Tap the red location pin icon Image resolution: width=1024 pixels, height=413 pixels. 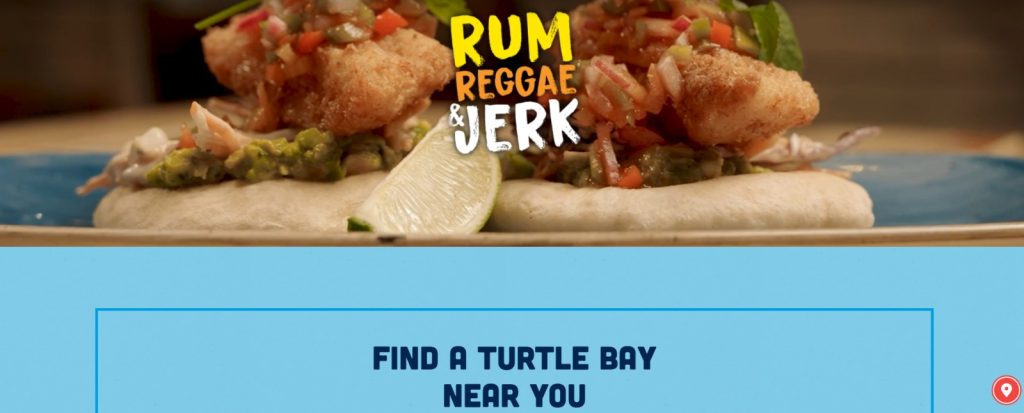pos(1005,390)
